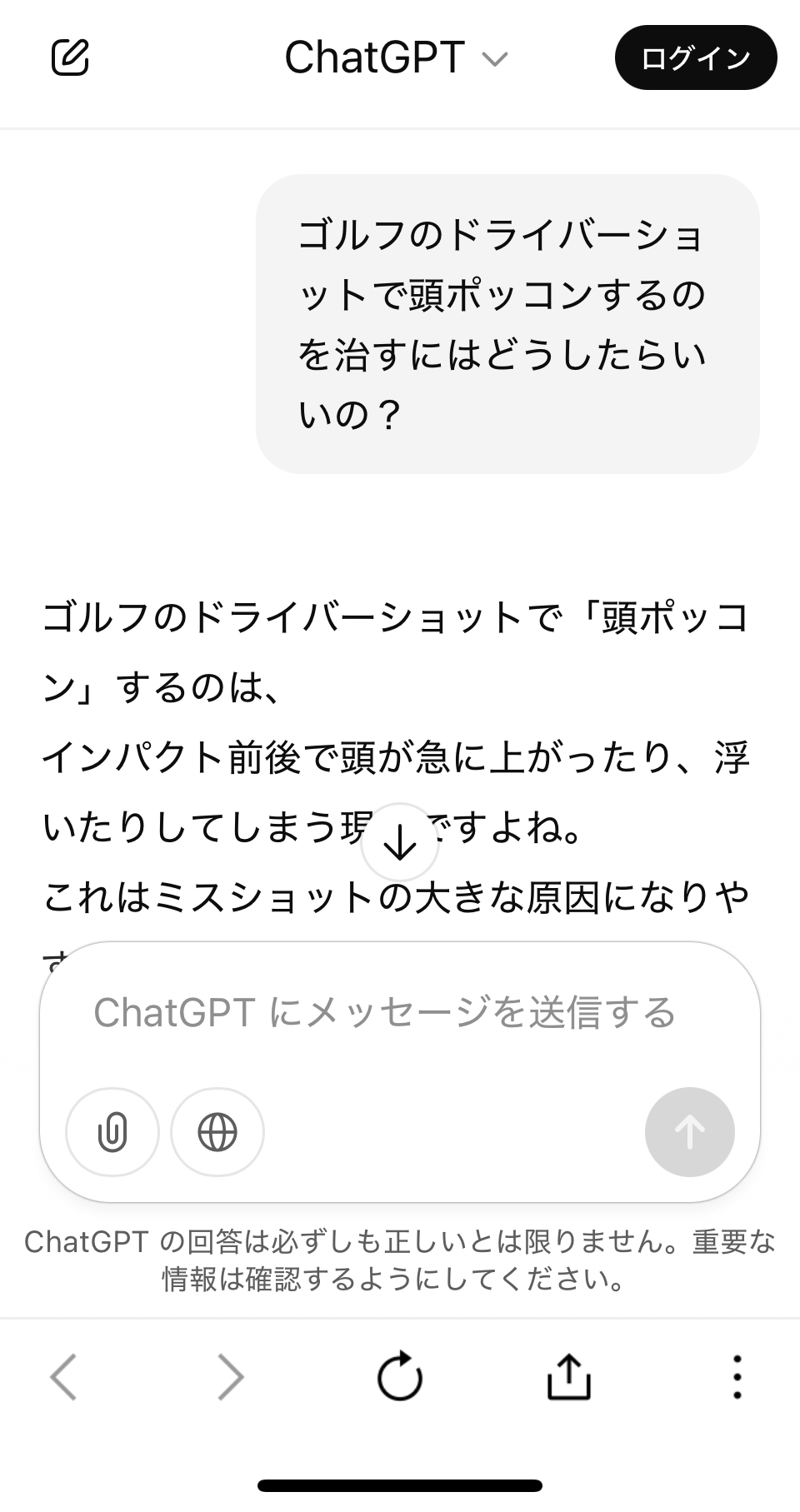
Task: Reload the current page
Action: click(x=400, y=1375)
